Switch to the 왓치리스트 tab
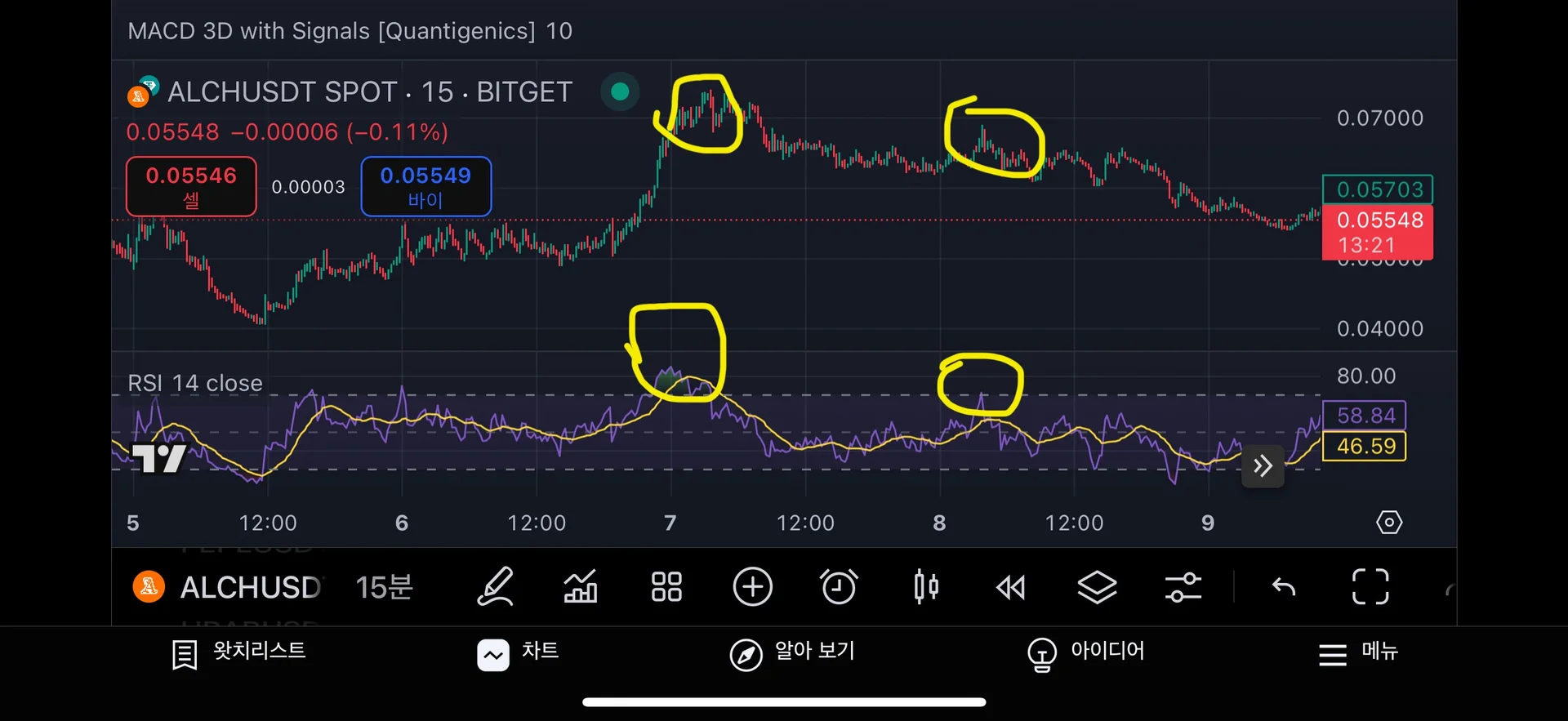Viewport: 1568px width, 721px height. 238,653
